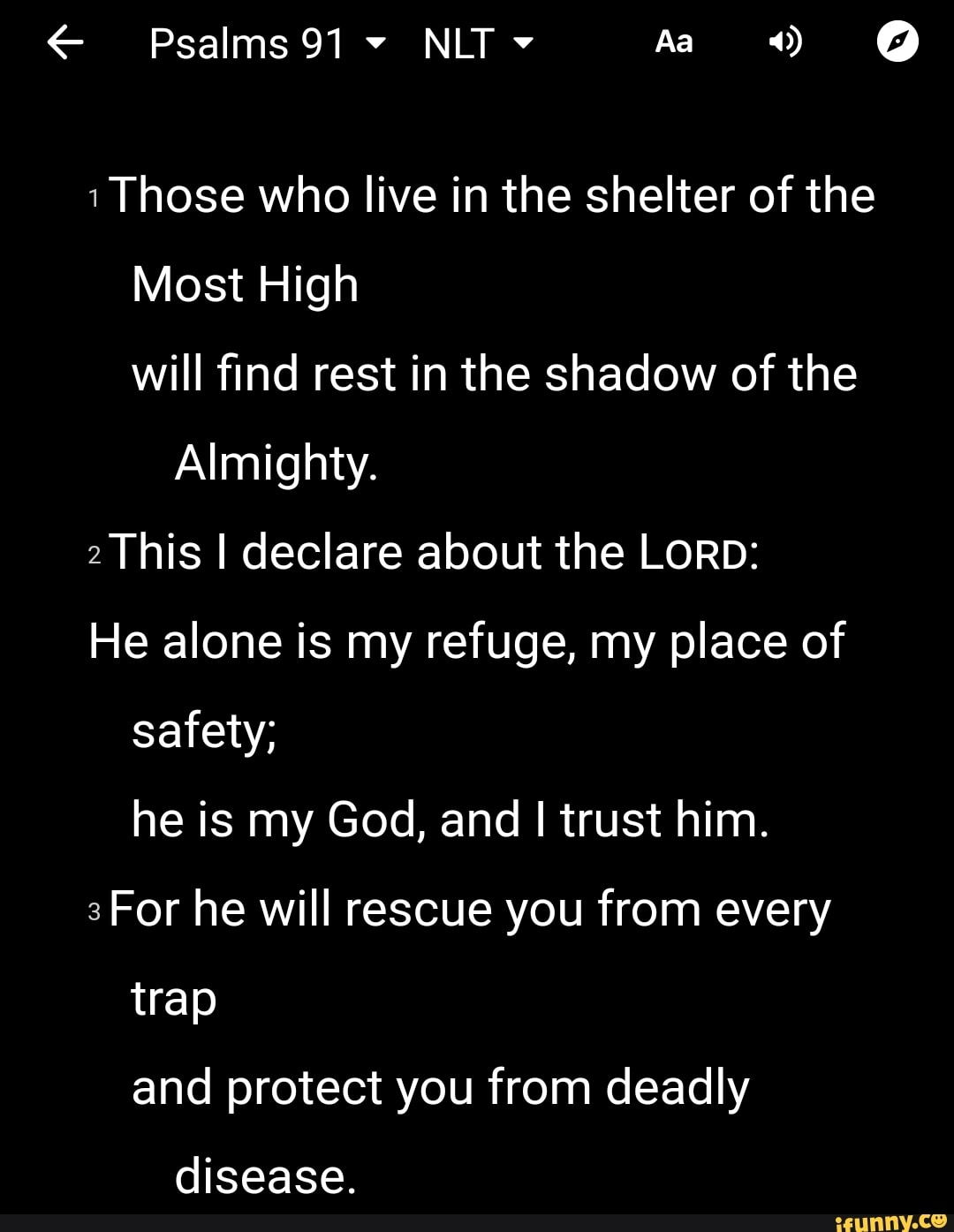The width and height of the screenshot is (954, 1232).
Task: Tap the speaker icon to play audio
Action: [784, 42]
